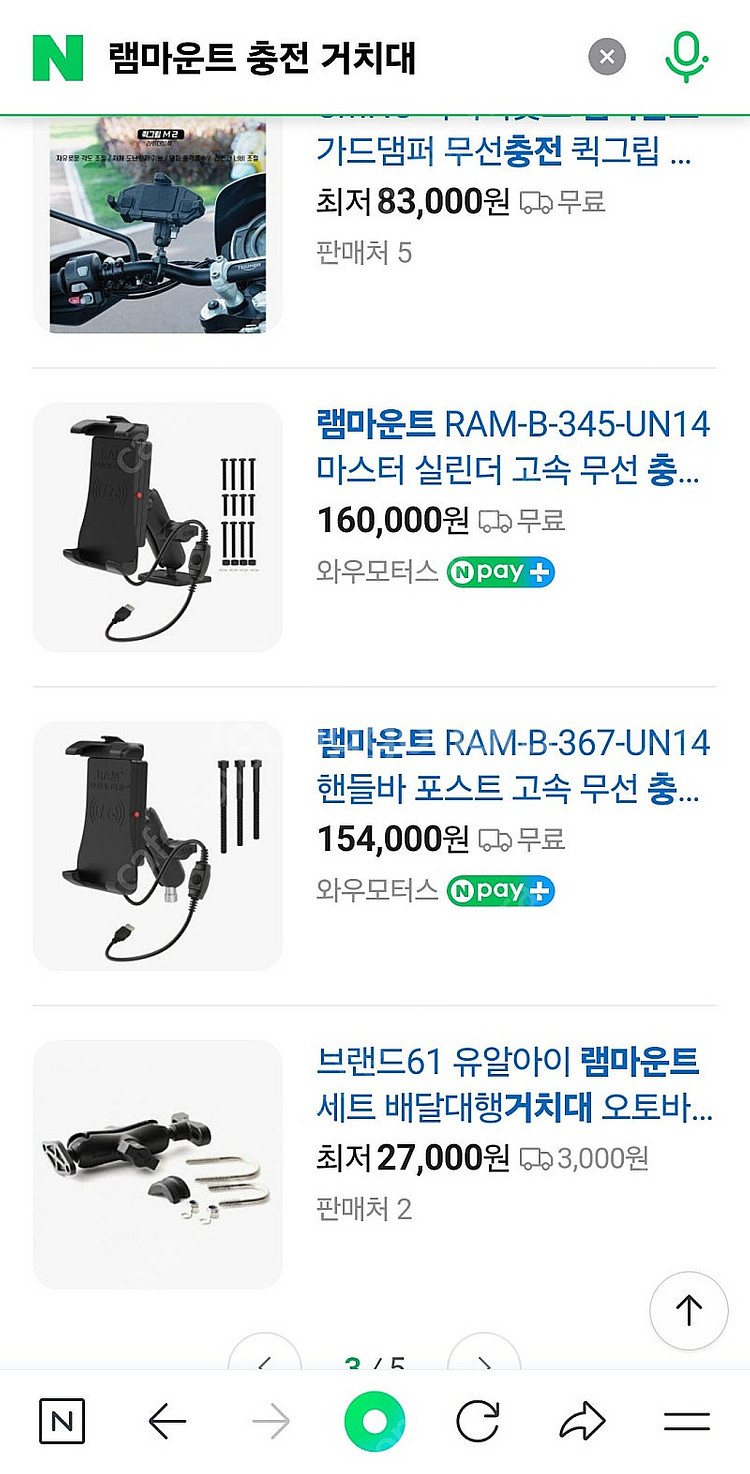Open the browser menu with two lines

[x=687, y=1421]
